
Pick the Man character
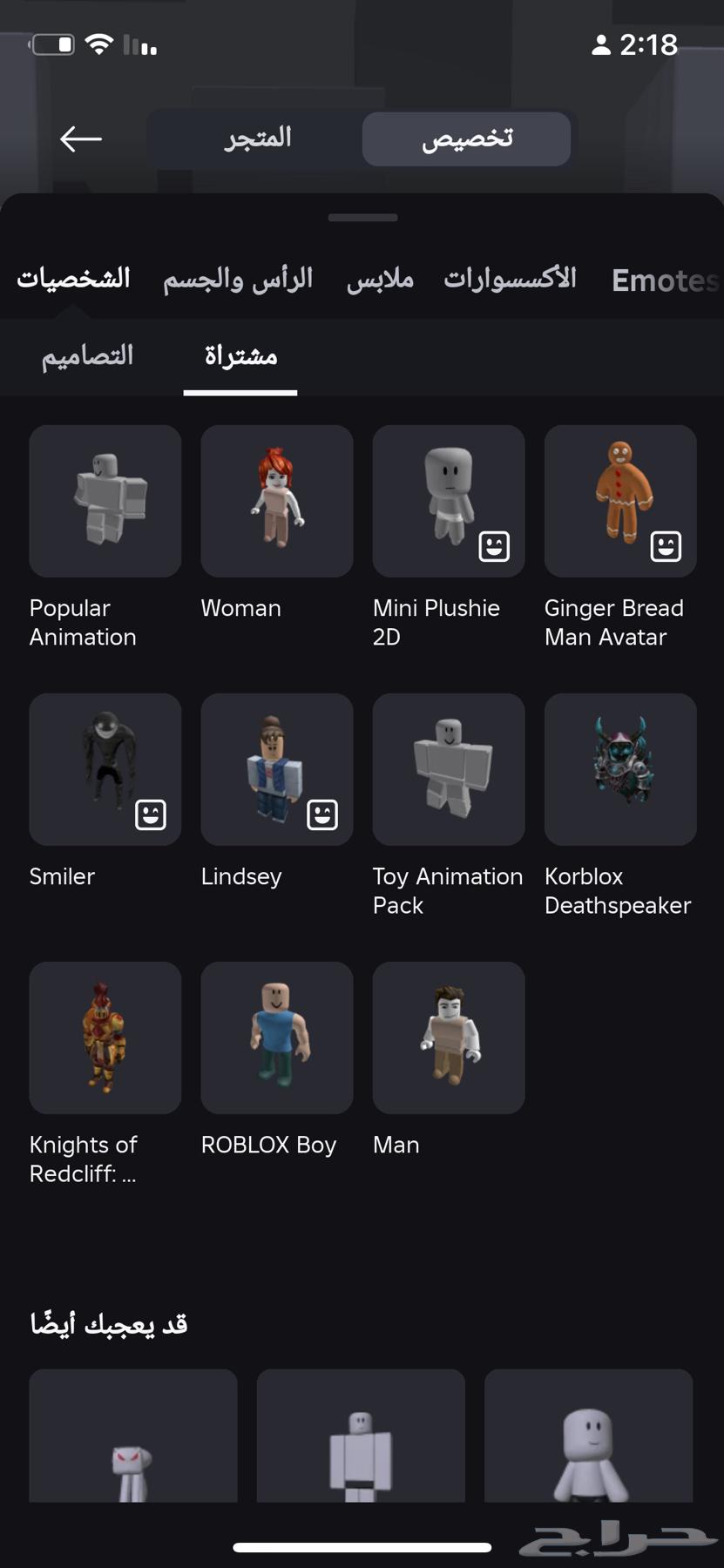449,1037
